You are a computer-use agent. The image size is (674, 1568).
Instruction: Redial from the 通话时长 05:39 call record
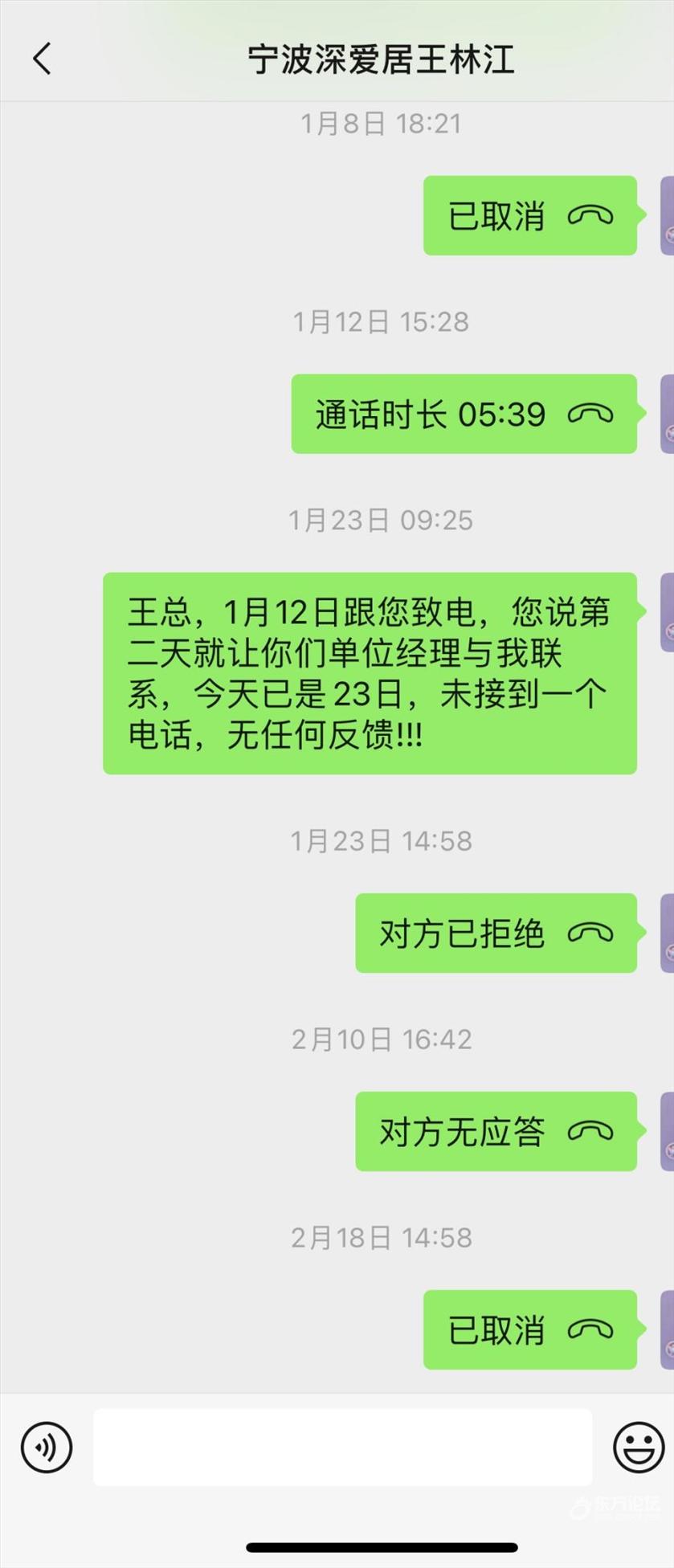pos(464,414)
